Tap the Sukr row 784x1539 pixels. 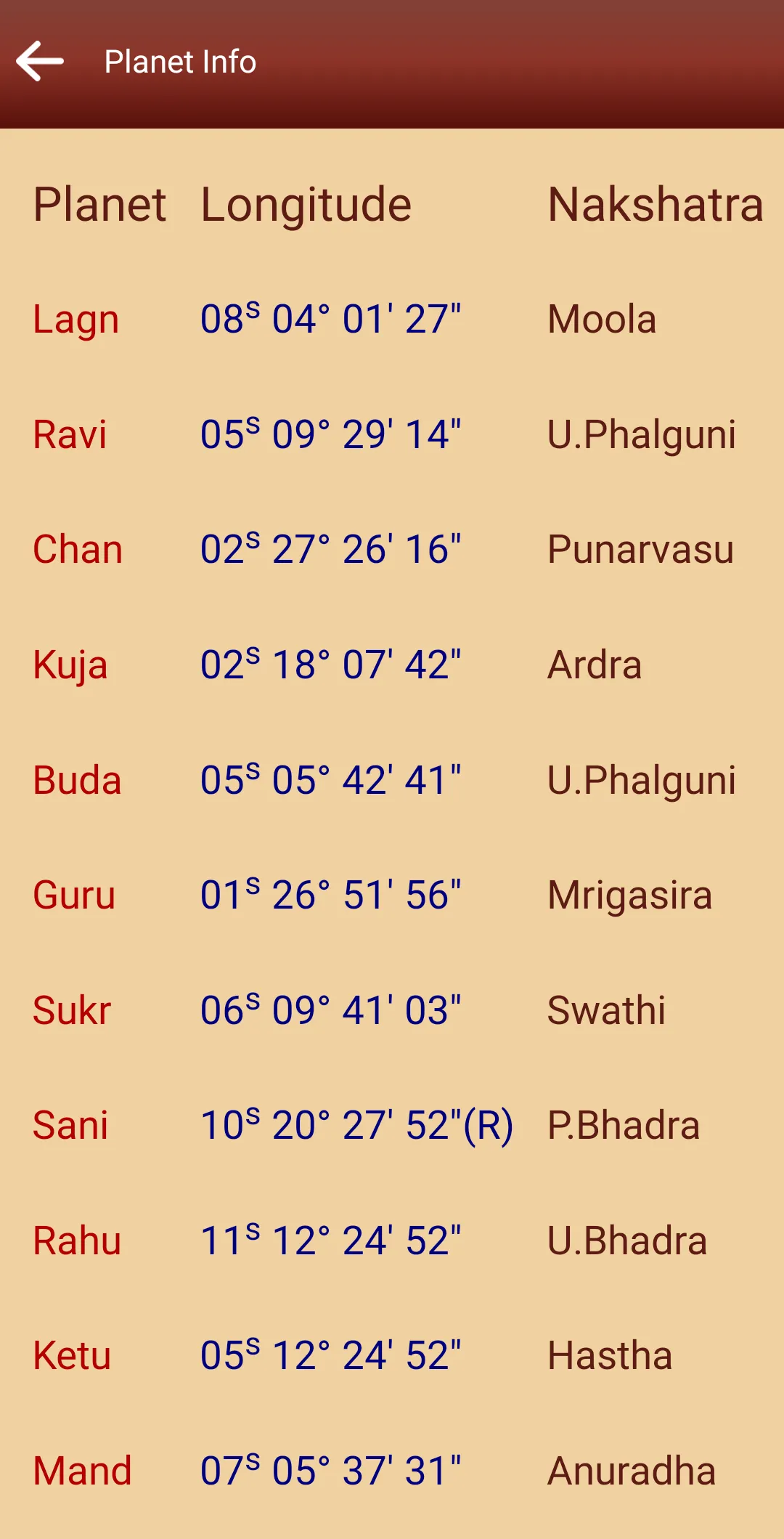coord(72,1010)
